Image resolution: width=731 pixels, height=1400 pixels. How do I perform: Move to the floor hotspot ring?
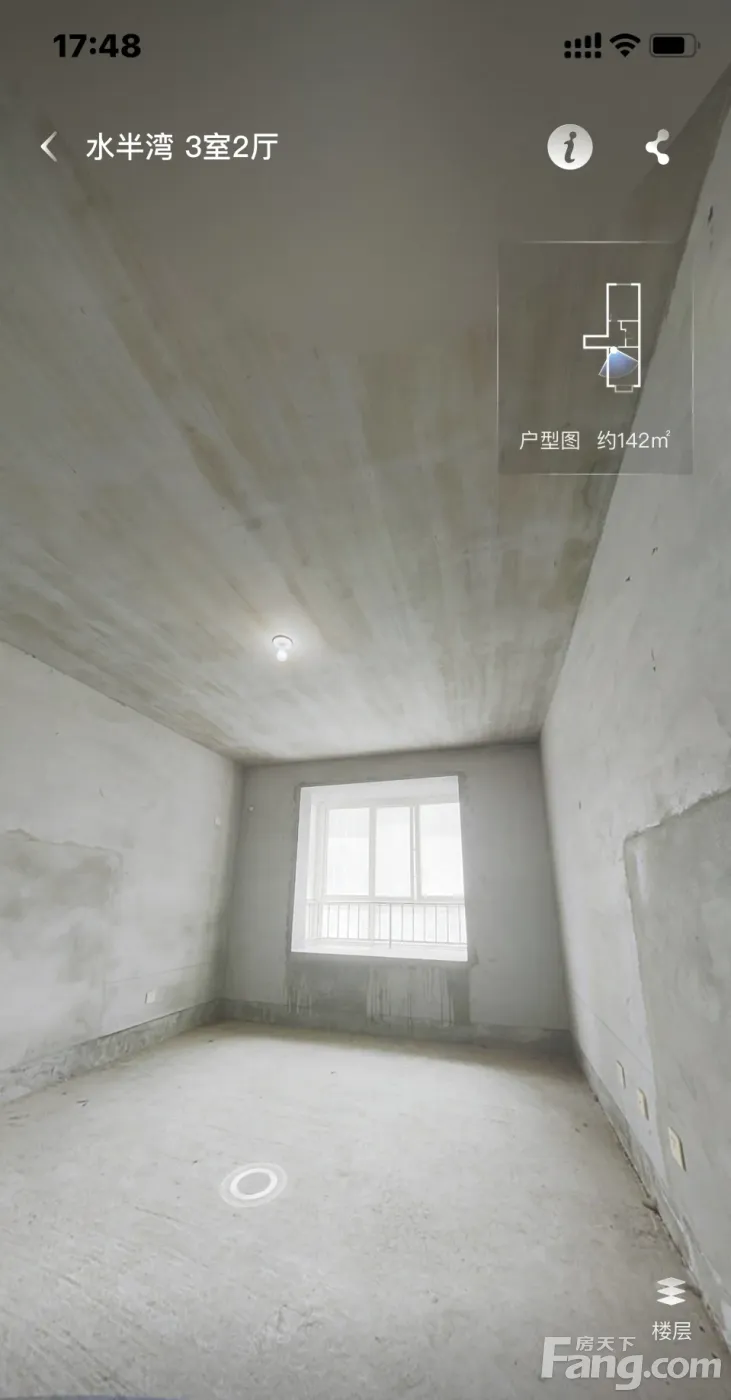pyautogui.click(x=253, y=1185)
